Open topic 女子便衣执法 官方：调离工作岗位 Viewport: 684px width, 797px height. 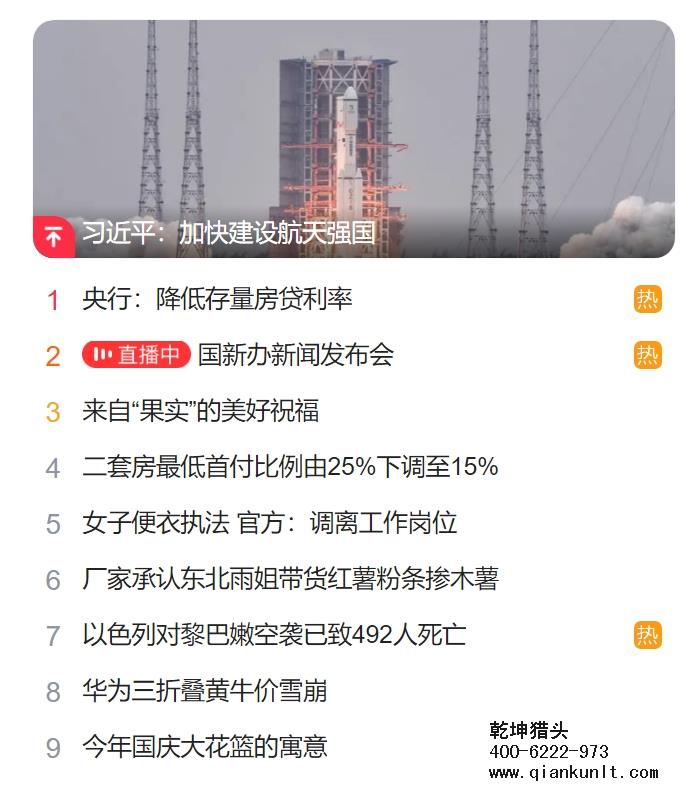(269, 523)
